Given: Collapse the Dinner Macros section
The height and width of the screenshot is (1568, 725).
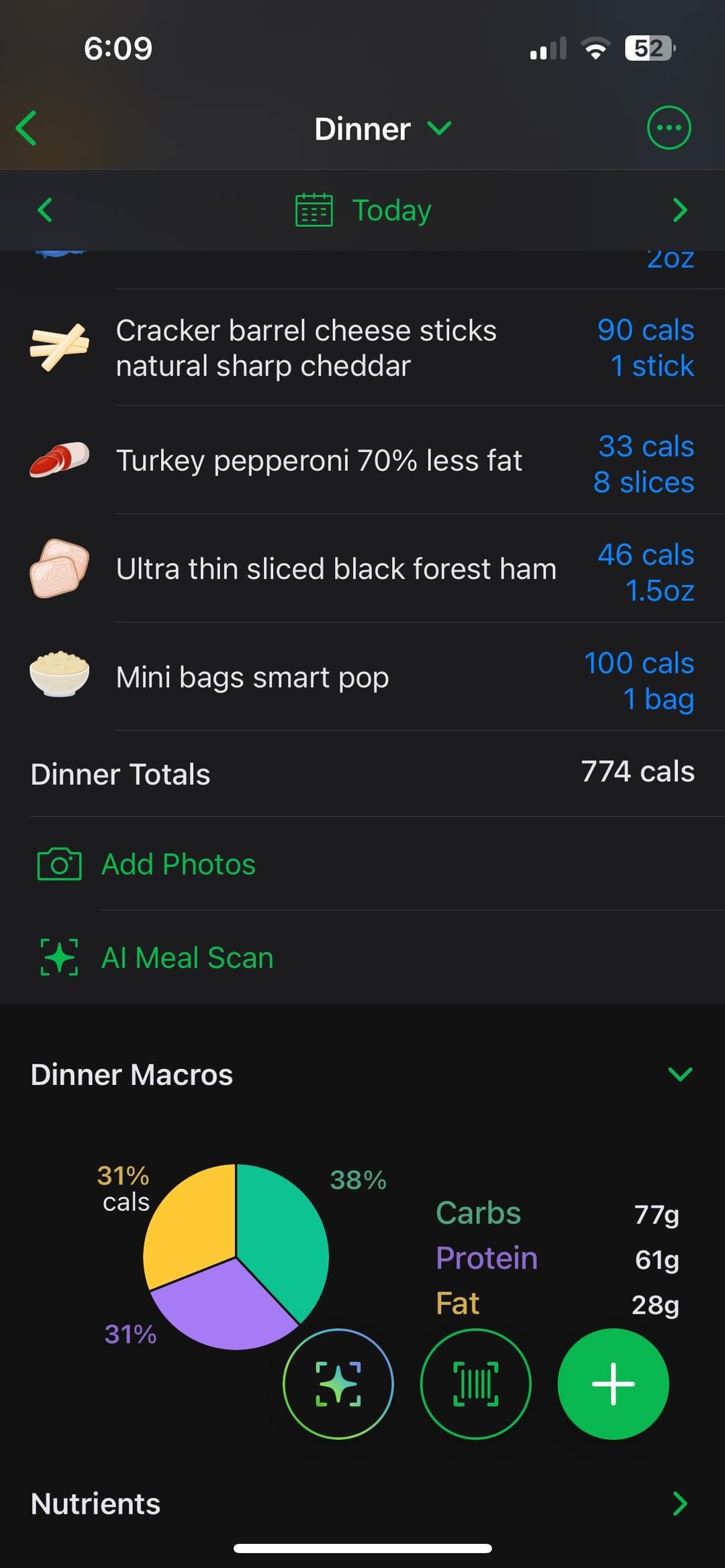Looking at the screenshot, I should tap(679, 1074).
